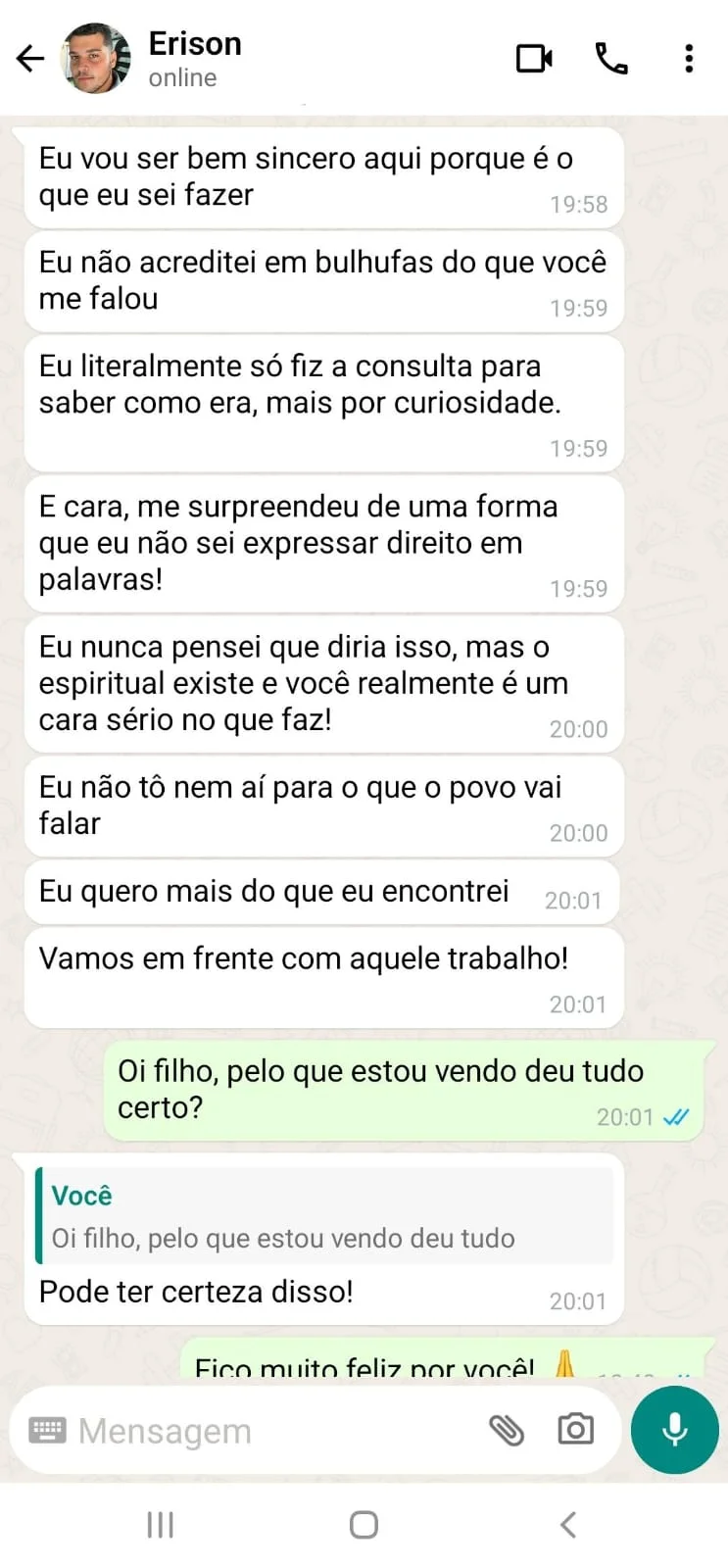728x1568 pixels.
Task: Tap Erison's name to view contact info
Action: coord(195,43)
